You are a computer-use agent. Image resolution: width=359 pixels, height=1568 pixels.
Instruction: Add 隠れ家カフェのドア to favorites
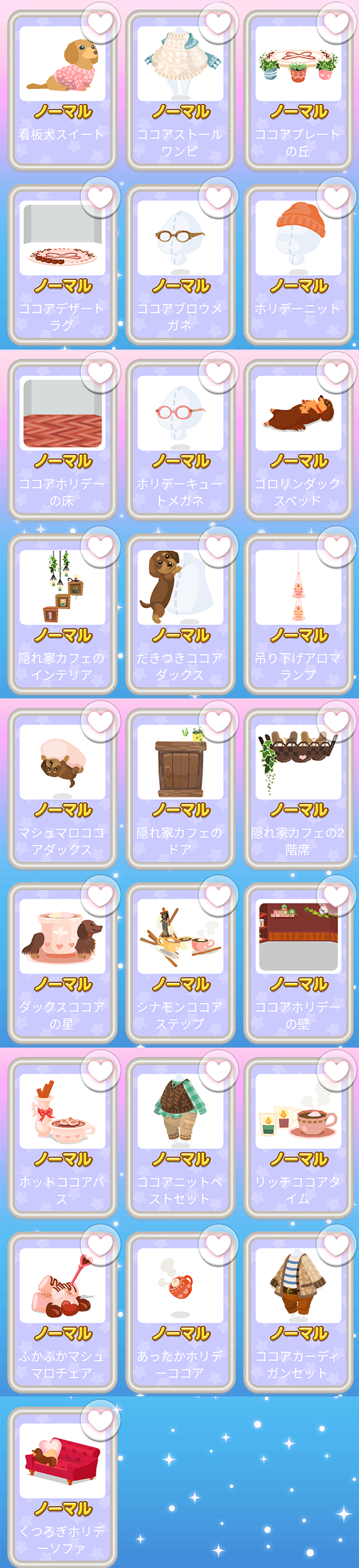(218, 721)
